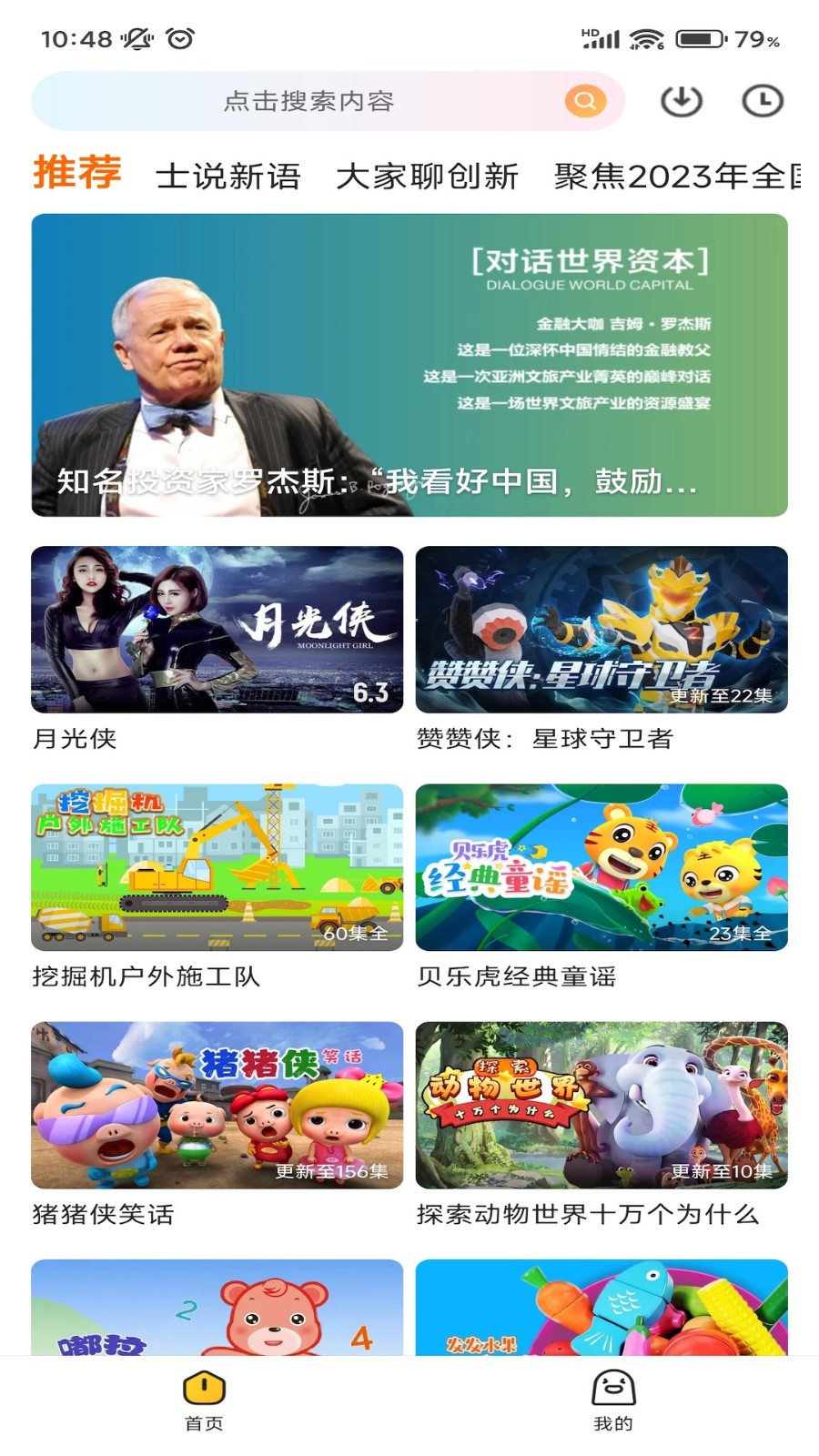Viewport: 819px width, 1456px height.
Task: Tap the orange search magnifier icon
Action: [x=585, y=101]
